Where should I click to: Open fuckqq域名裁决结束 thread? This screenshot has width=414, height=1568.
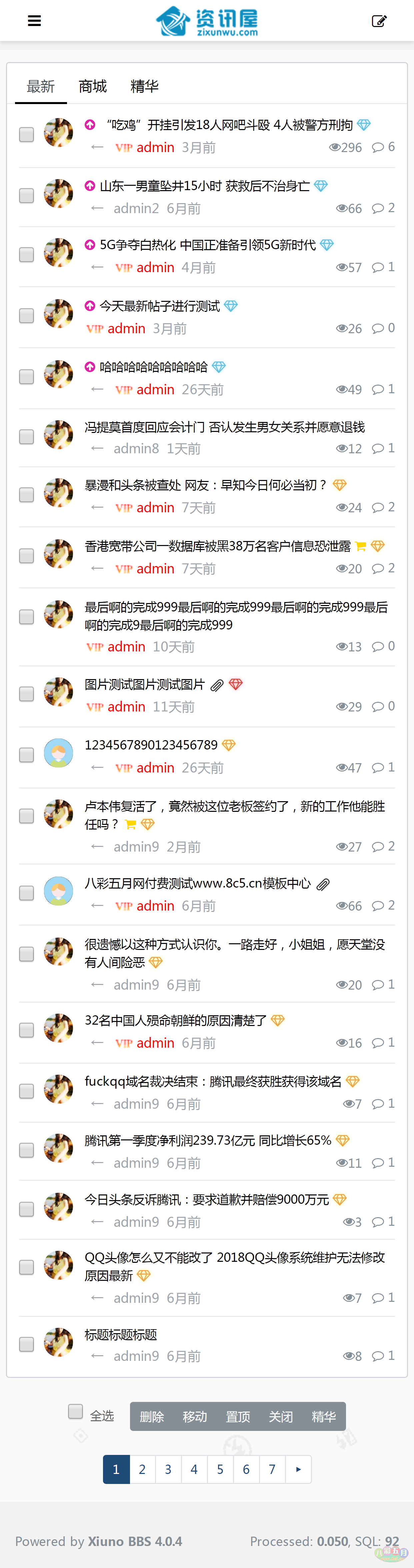point(213,1082)
